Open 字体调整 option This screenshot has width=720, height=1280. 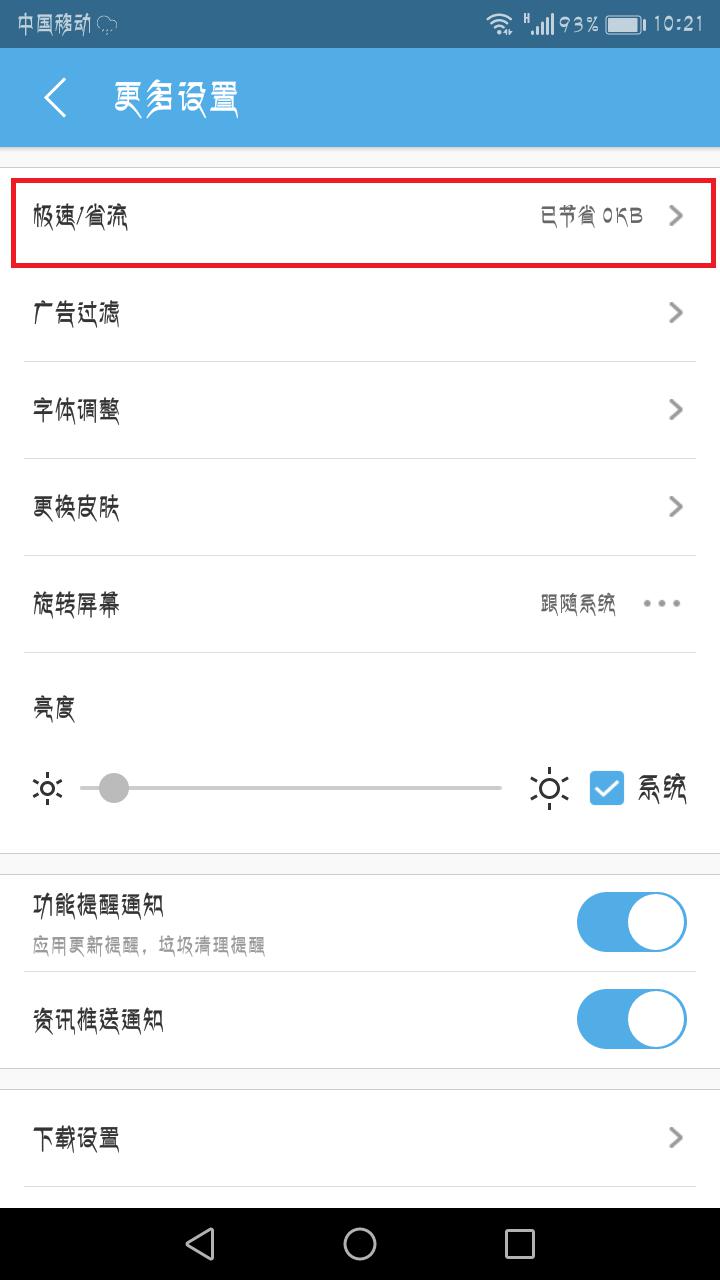tap(360, 410)
